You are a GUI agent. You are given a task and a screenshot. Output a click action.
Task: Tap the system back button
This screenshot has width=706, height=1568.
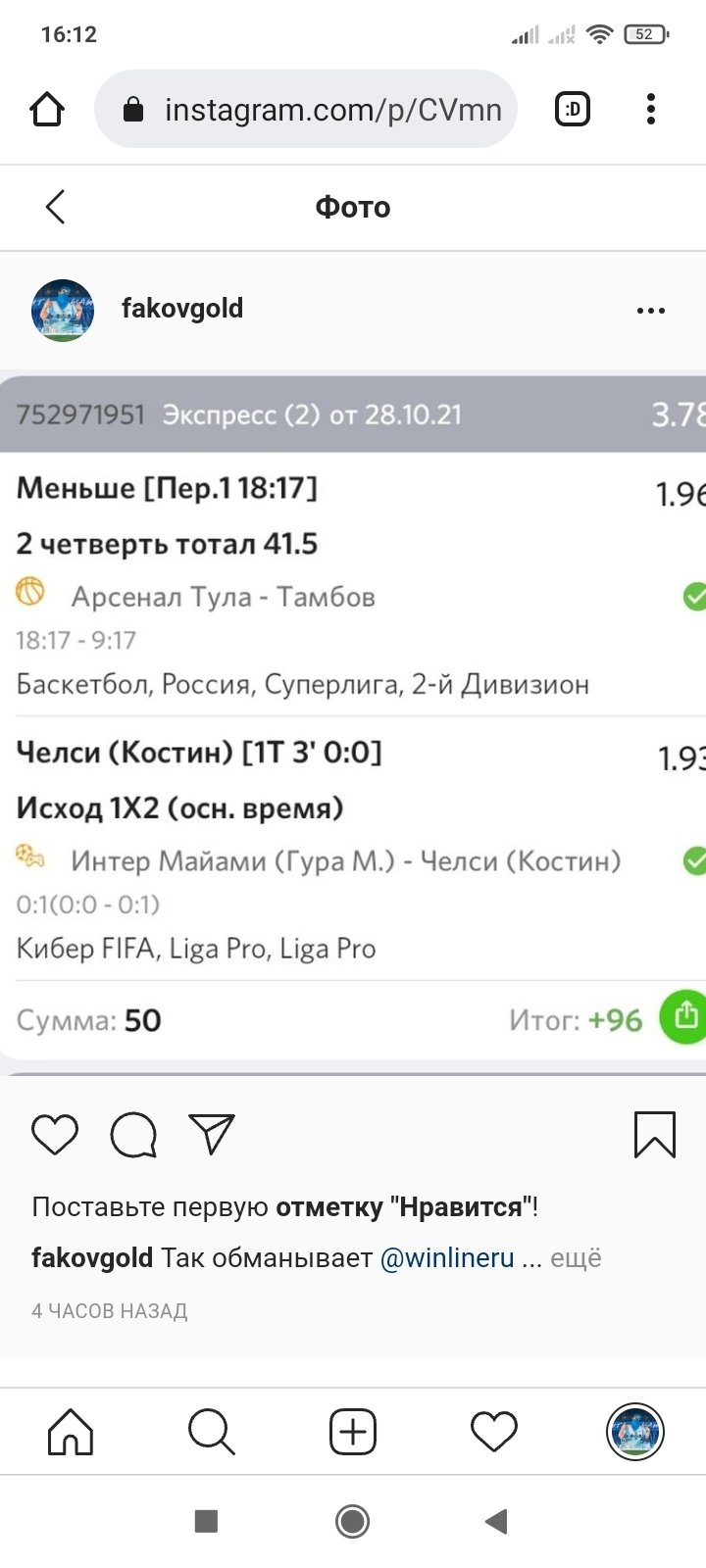tap(496, 1522)
